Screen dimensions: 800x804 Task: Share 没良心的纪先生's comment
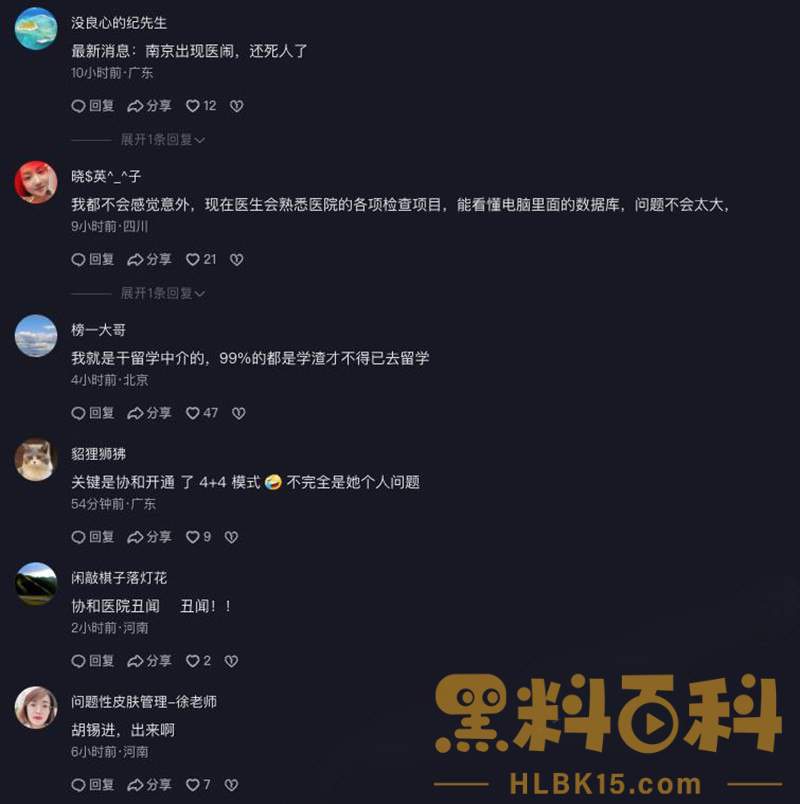tap(149, 106)
